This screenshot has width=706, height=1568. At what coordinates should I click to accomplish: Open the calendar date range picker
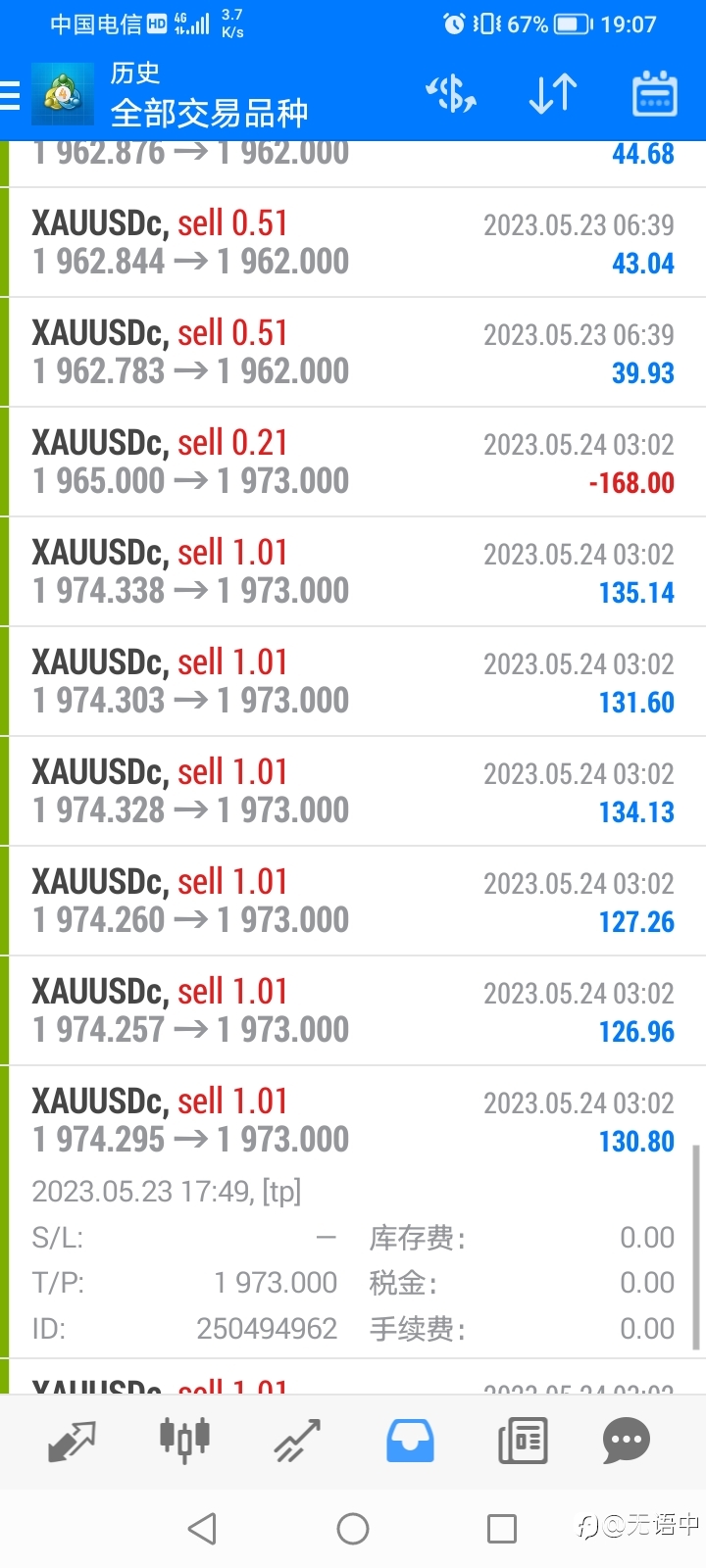point(654,95)
